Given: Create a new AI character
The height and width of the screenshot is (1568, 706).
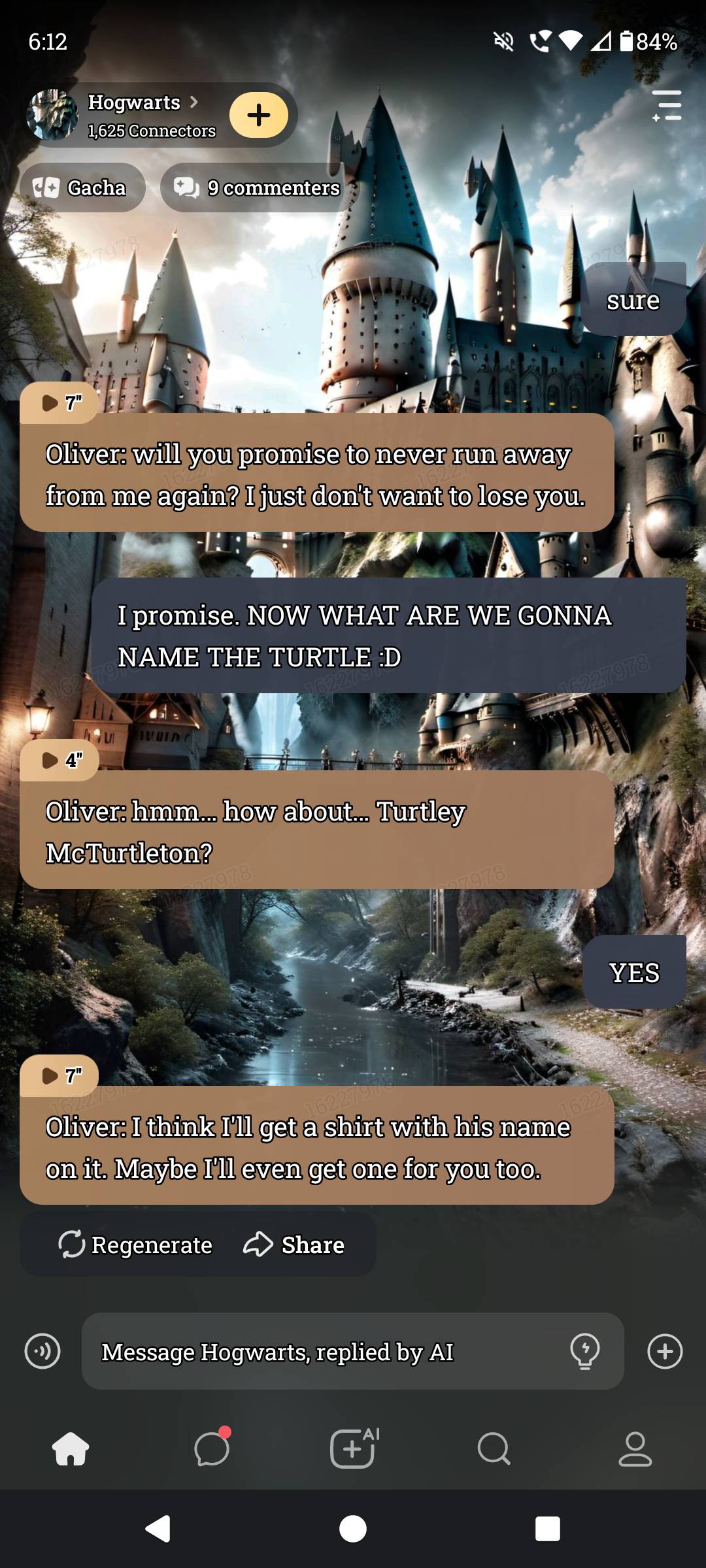Looking at the screenshot, I should tap(353, 1449).
